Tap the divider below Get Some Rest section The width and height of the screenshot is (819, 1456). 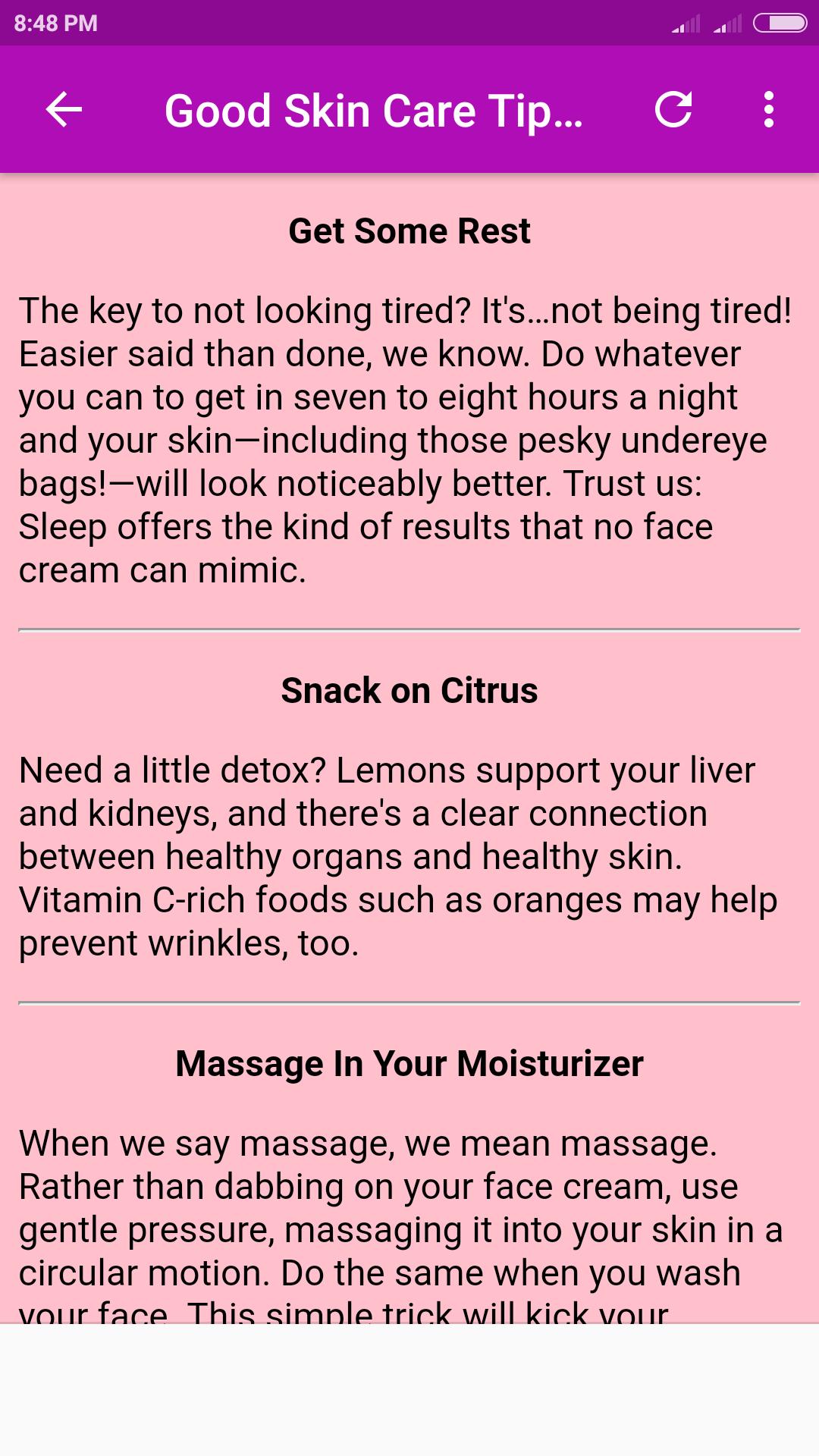pyautogui.click(x=409, y=629)
